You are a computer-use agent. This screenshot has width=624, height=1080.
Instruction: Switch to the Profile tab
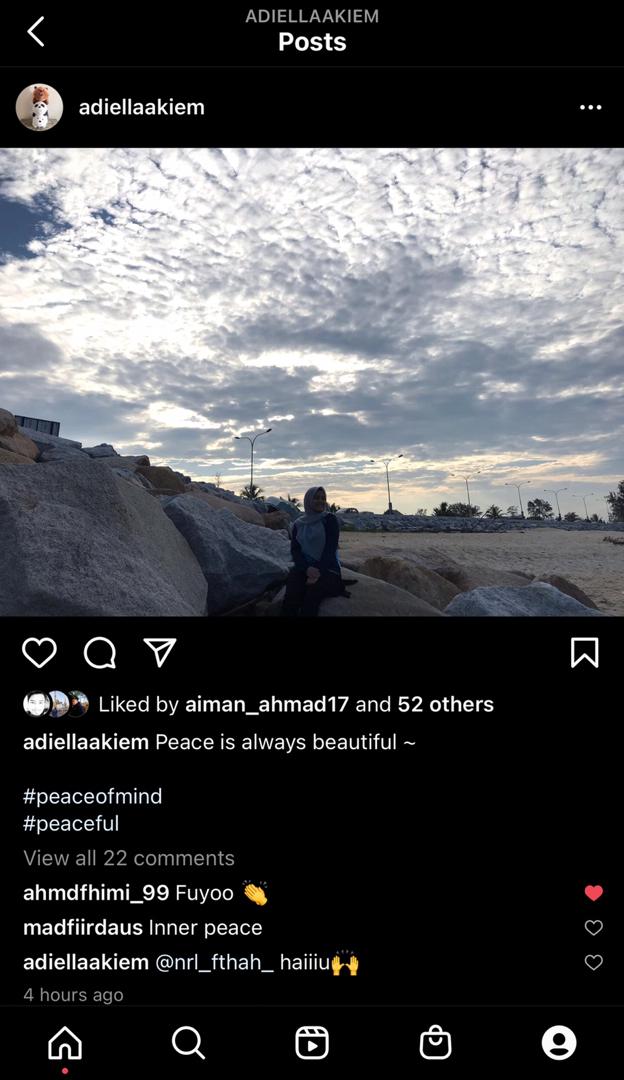click(559, 1043)
